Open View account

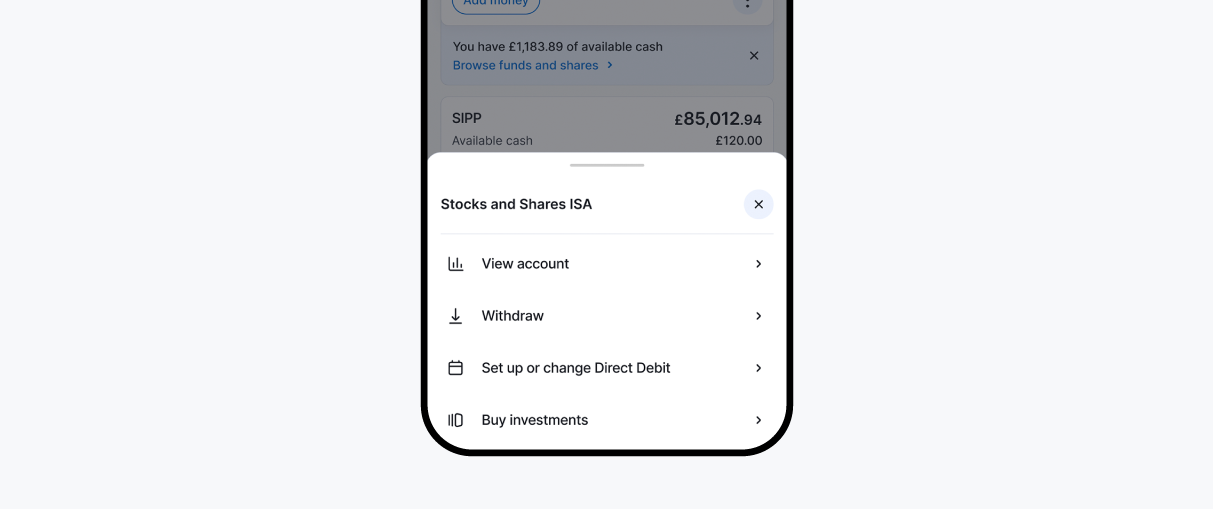(606, 264)
